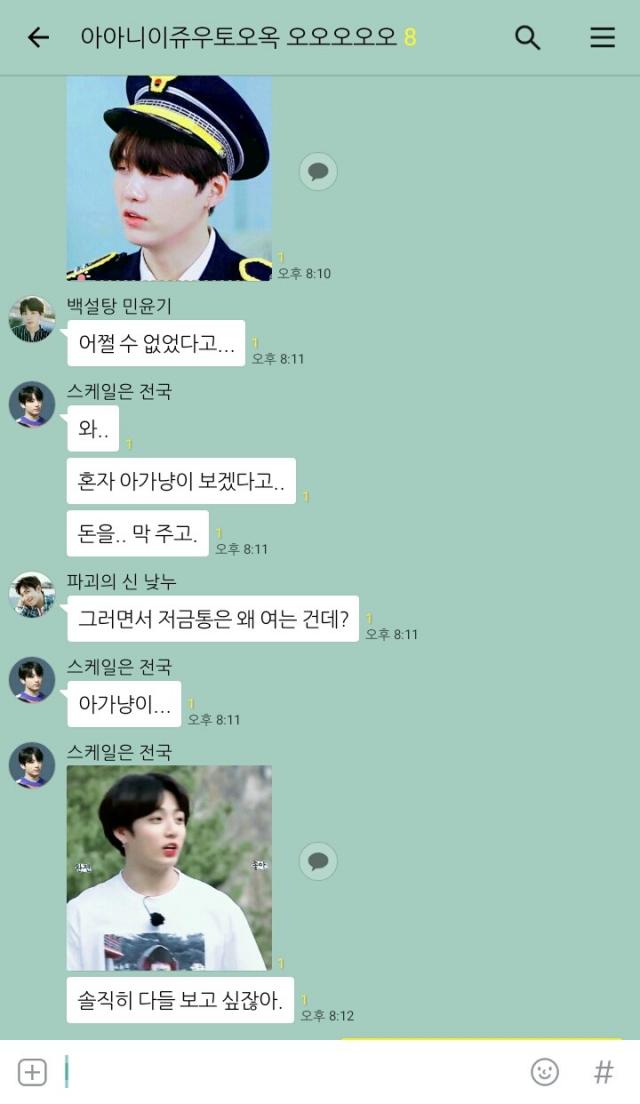View 백설탕 민윤기's profile picture
Viewport: 640px width, 1104px height.
32,320
